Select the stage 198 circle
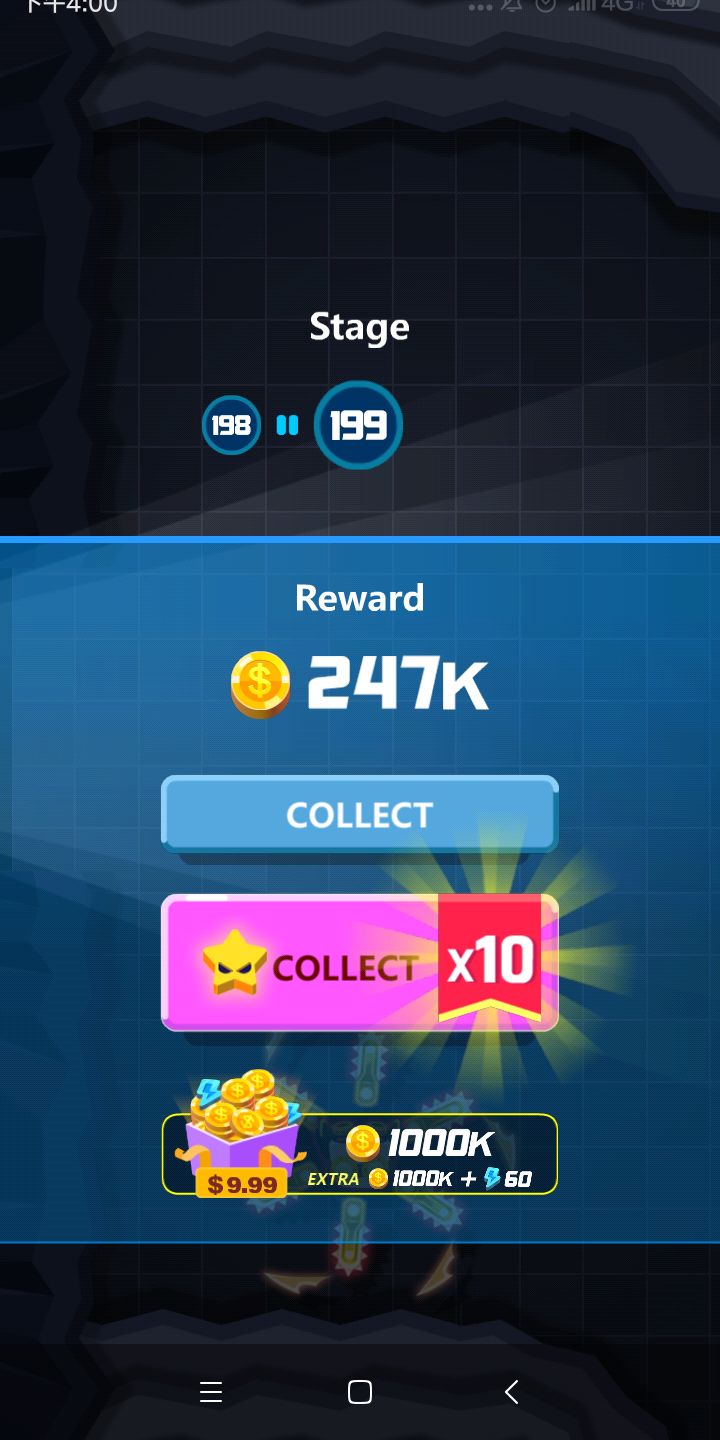720x1440 pixels. click(231, 425)
